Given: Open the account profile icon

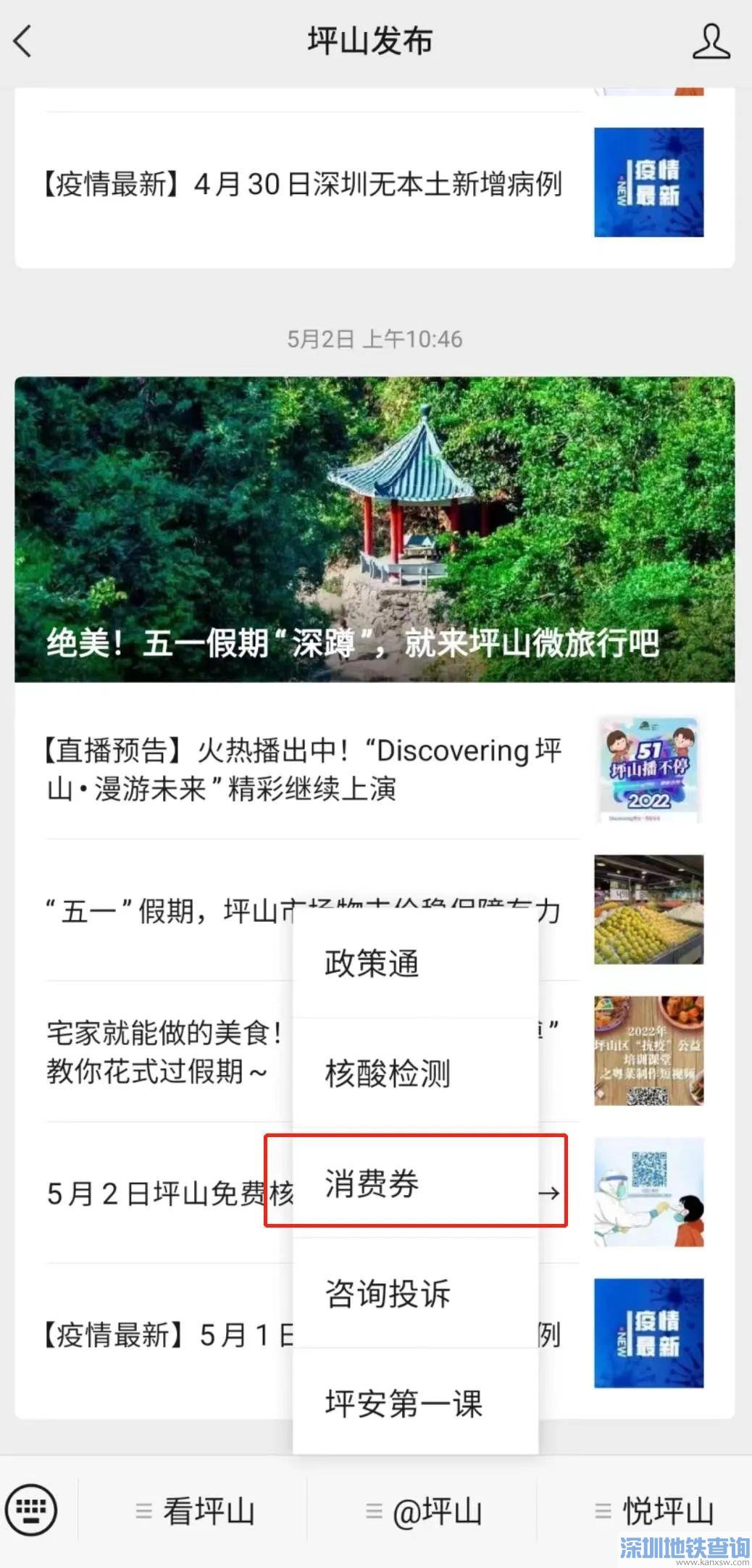Looking at the screenshot, I should pyautogui.click(x=710, y=41).
